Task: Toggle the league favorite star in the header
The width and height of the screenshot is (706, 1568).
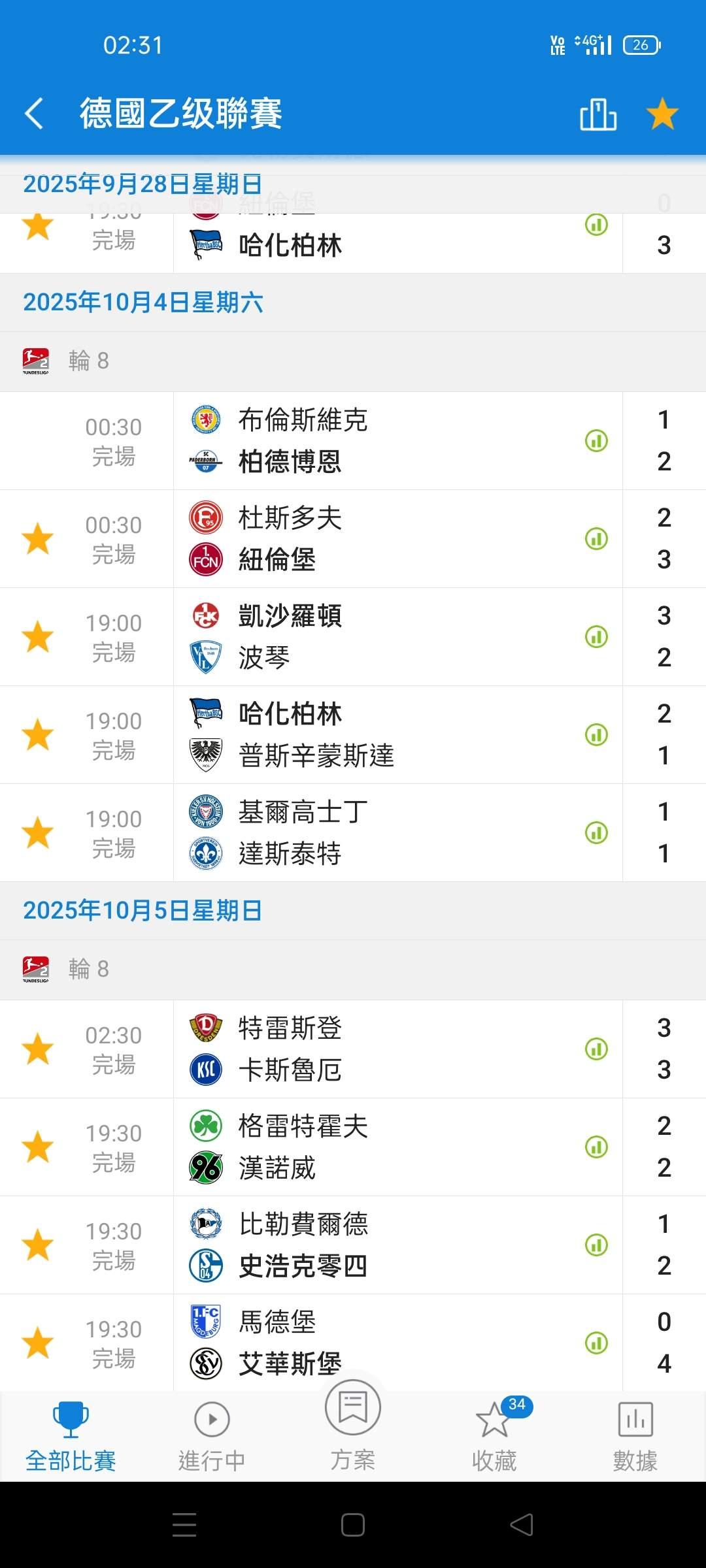Action: click(662, 114)
